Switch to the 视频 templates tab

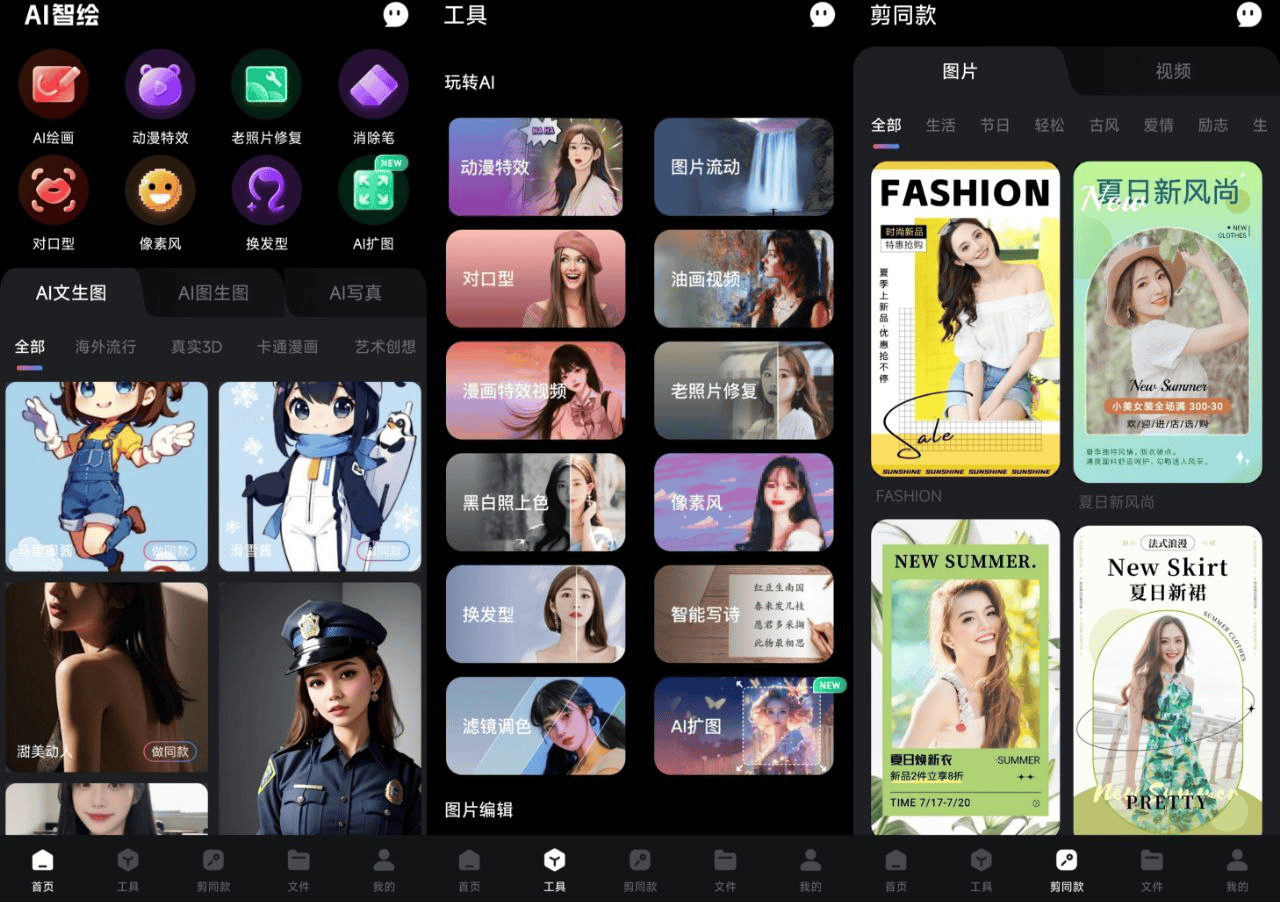point(1172,71)
